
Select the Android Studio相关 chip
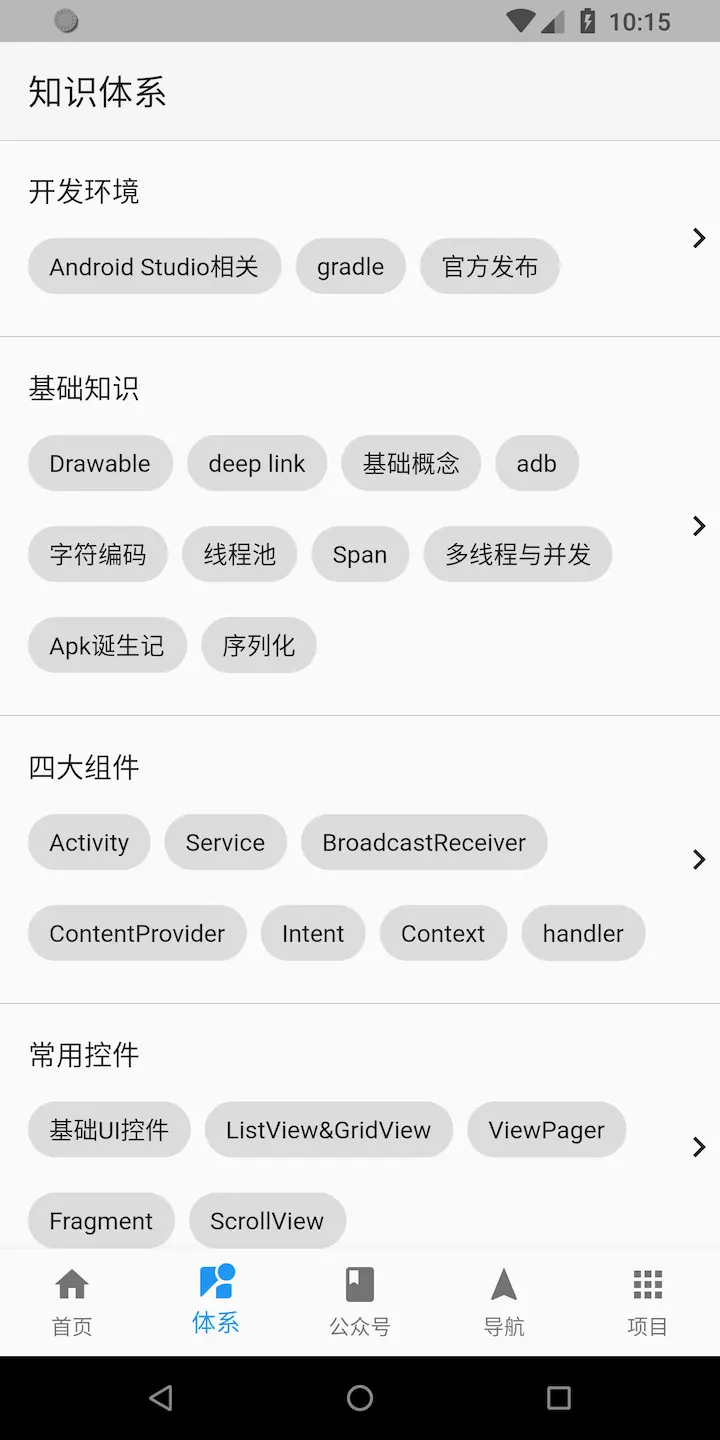154,267
